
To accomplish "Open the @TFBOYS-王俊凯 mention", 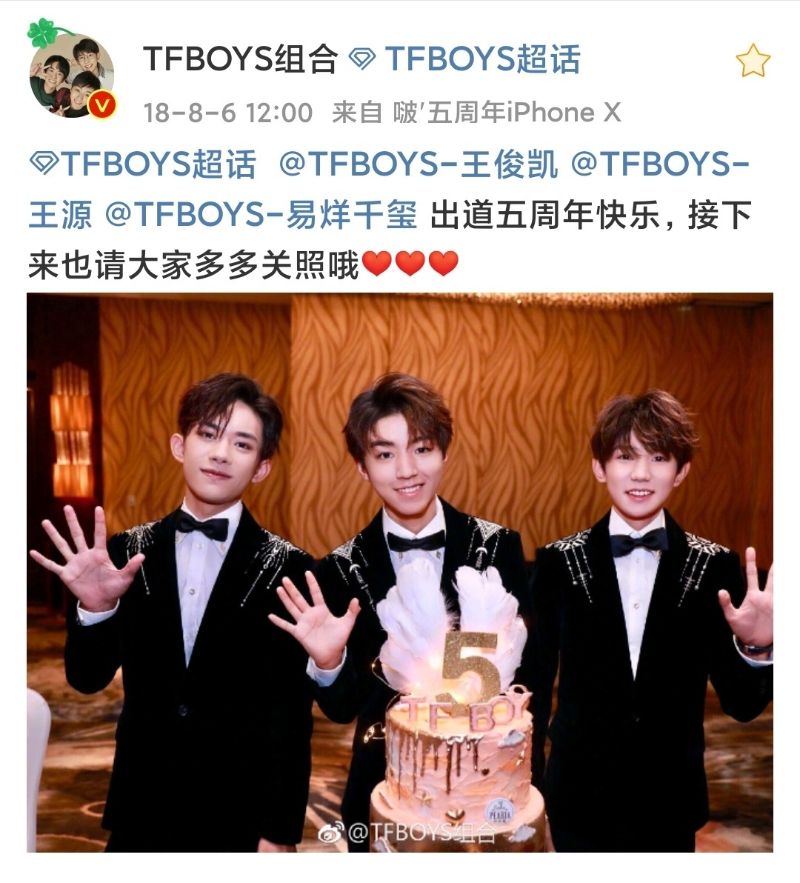I will click(418, 164).
